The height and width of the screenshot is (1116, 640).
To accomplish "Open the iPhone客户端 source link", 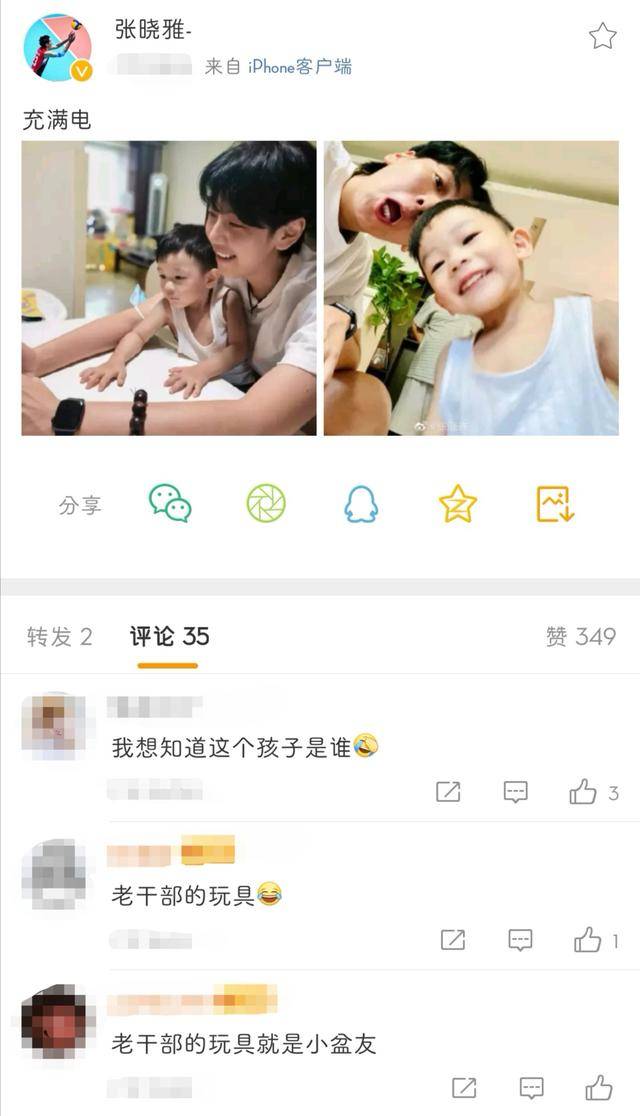I will 299,67.
